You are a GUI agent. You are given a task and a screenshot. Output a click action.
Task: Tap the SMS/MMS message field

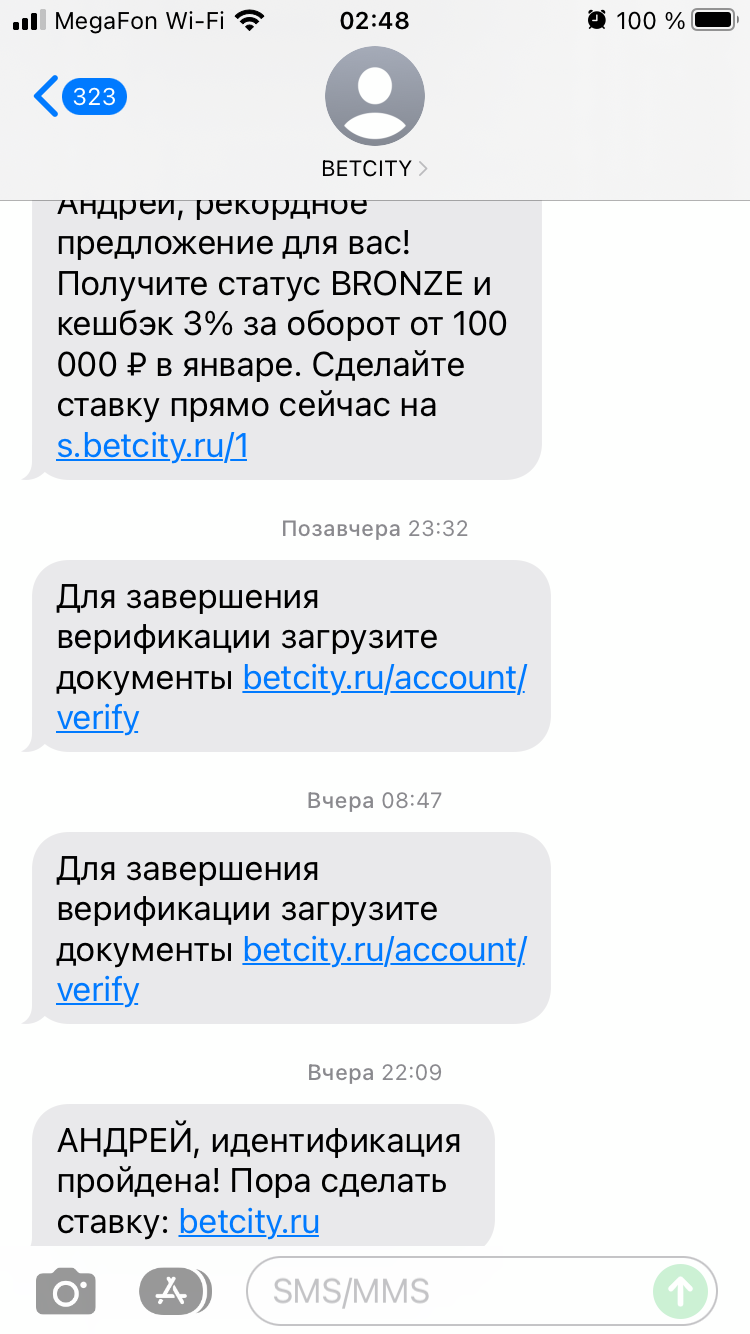(x=450, y=1291)
